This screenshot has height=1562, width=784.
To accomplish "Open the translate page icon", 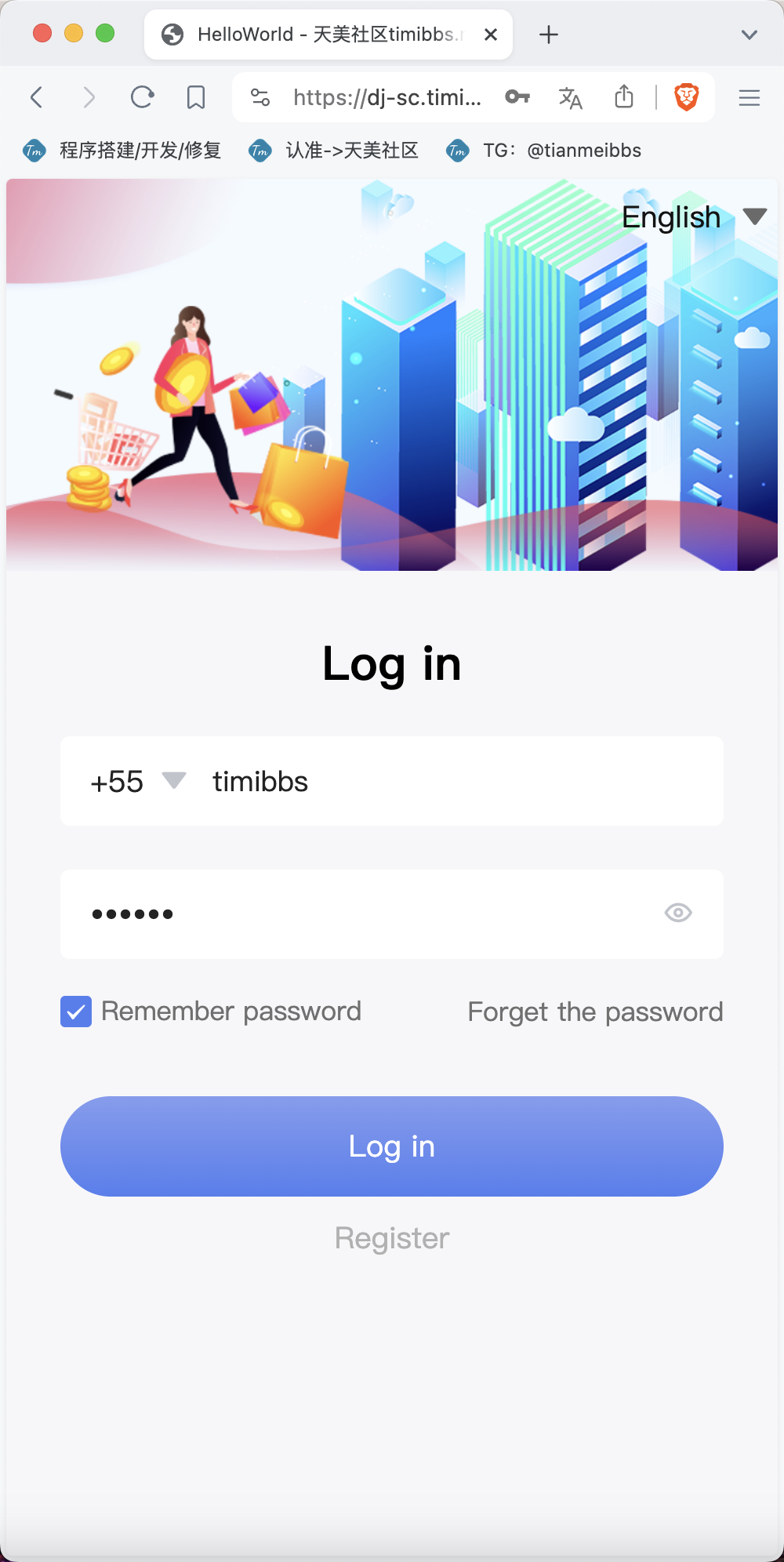I will pyautogui.click(x=570, y=97).
